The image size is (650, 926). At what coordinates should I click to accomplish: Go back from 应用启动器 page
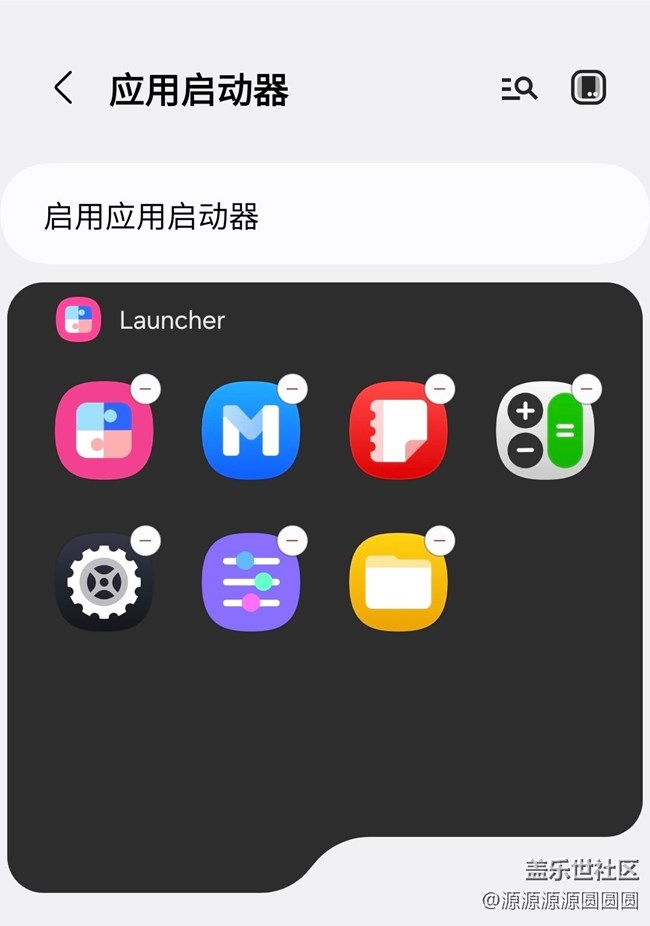click(x=63, y=89)
